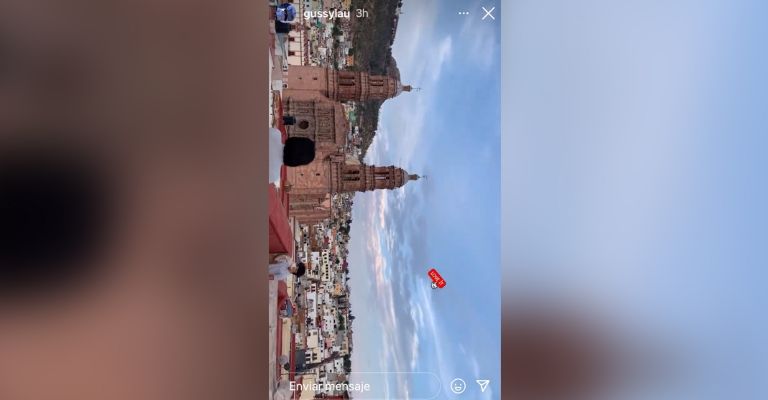Share this story with the paper plane icon

point(483,386)
